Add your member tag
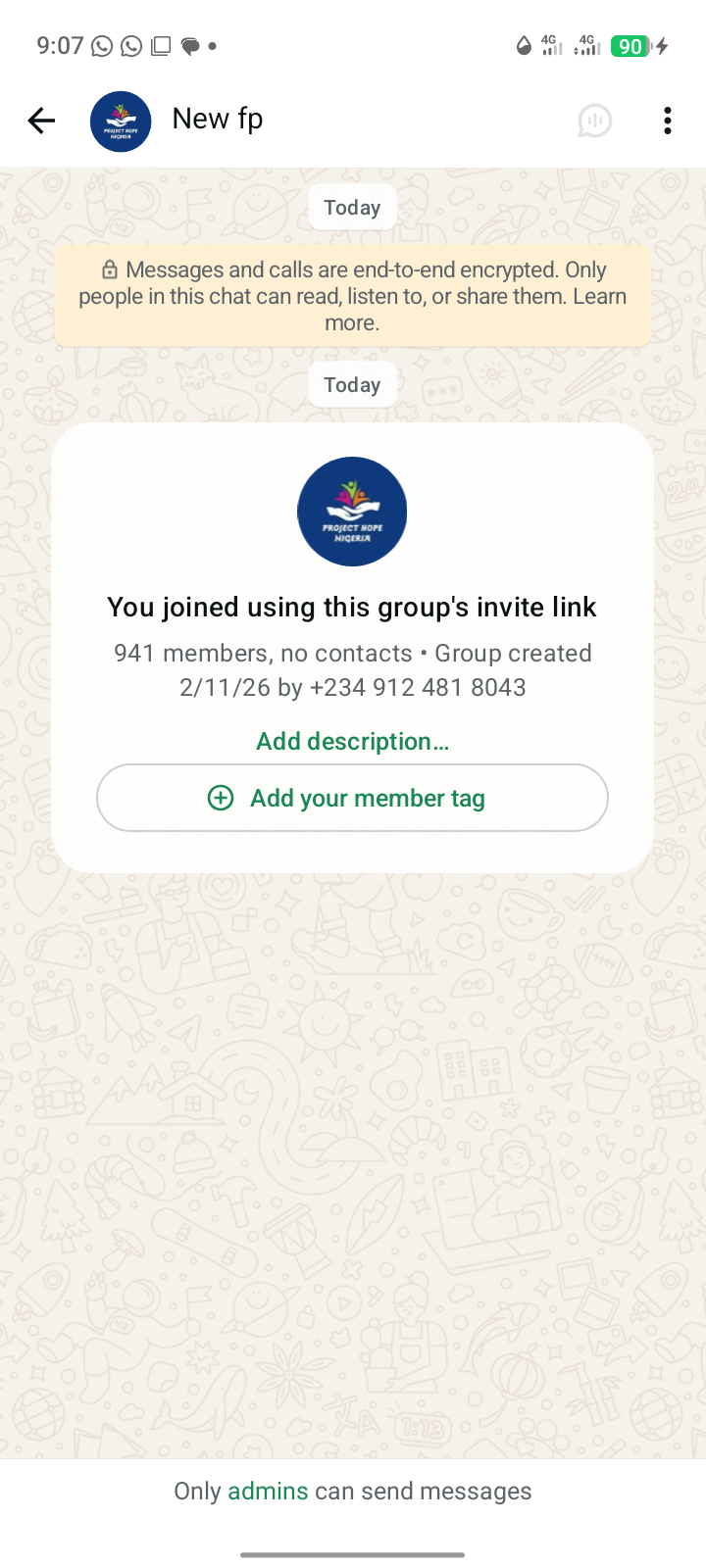Image resolution: width=706 pixels, height=1568 pixels. pos(352,798)
